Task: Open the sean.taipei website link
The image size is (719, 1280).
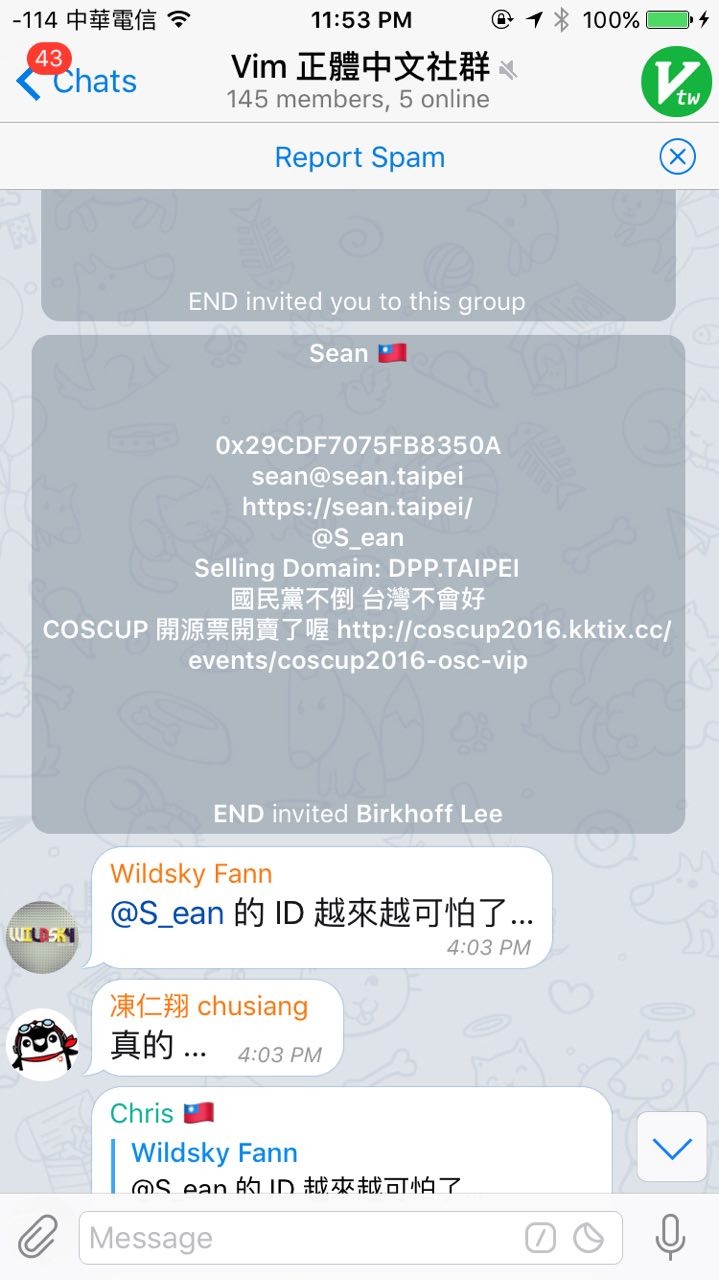Action: click(357, 507)
